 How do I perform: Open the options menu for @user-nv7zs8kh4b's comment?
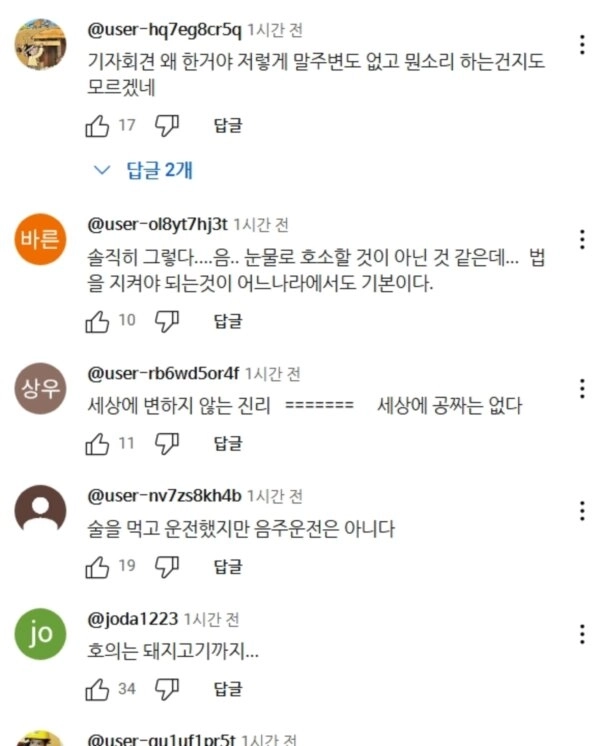point(582,512)
